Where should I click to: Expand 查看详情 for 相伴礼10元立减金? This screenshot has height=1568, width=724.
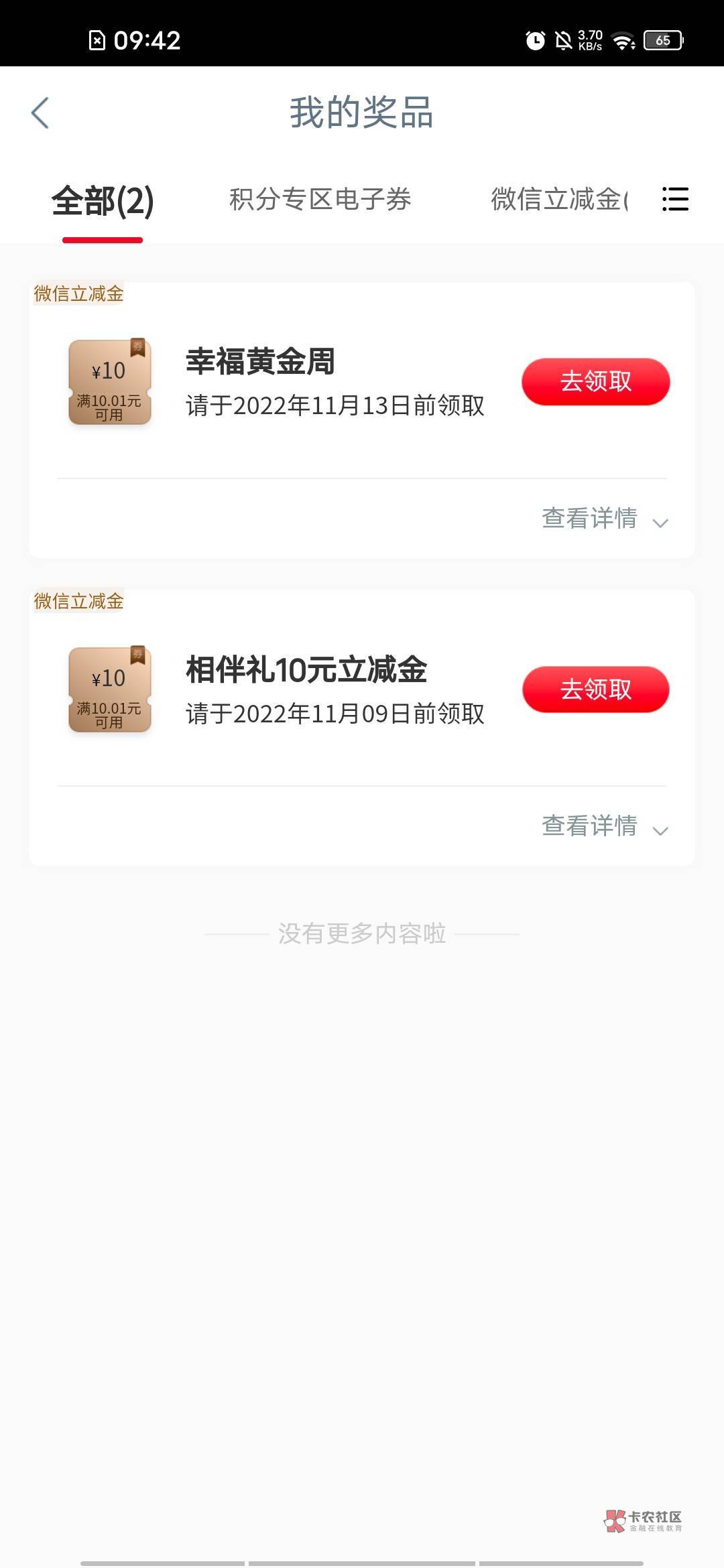tap(604, 826)
